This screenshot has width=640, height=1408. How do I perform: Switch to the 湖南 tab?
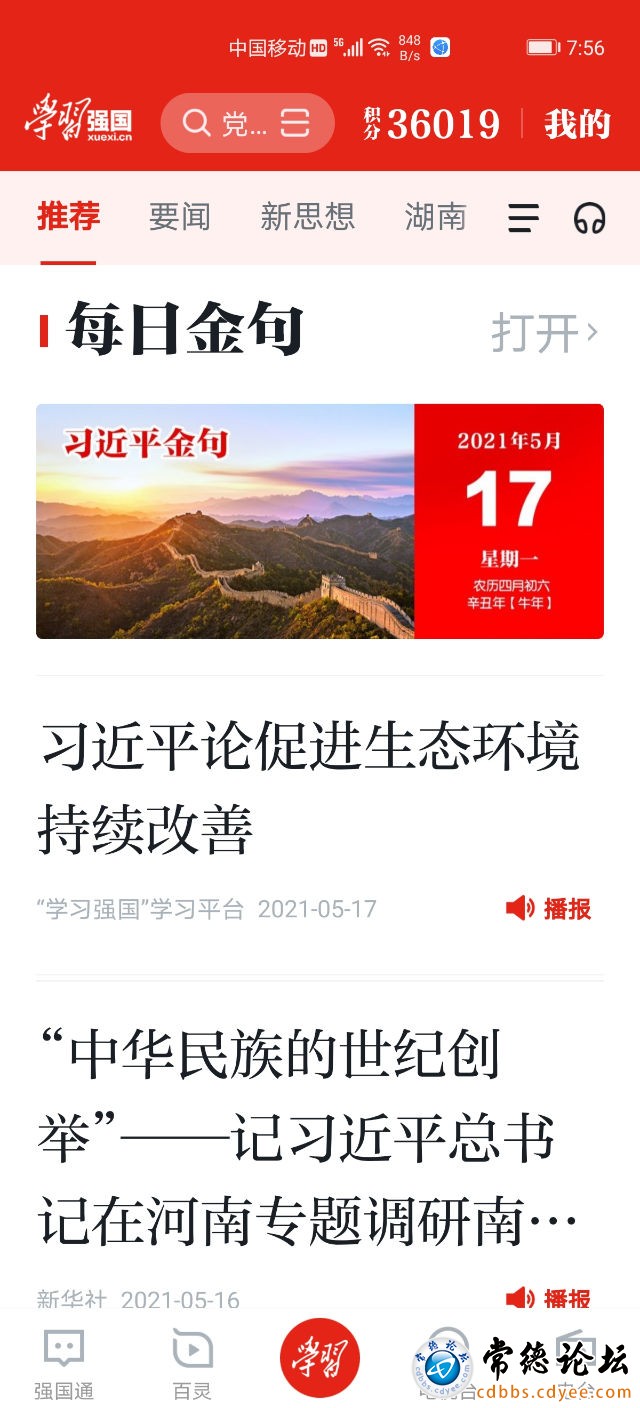435,217
